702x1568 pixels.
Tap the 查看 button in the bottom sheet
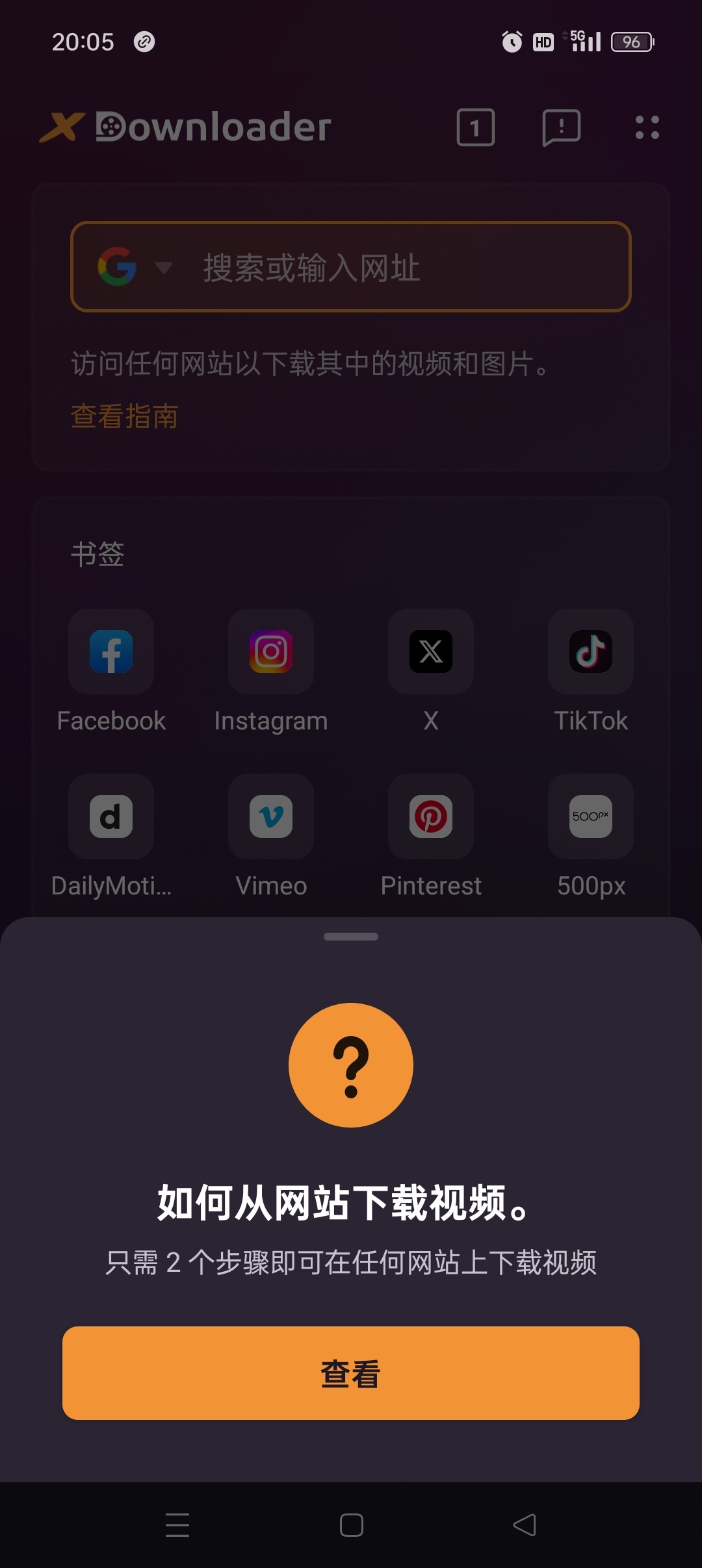click(351, 1372)
